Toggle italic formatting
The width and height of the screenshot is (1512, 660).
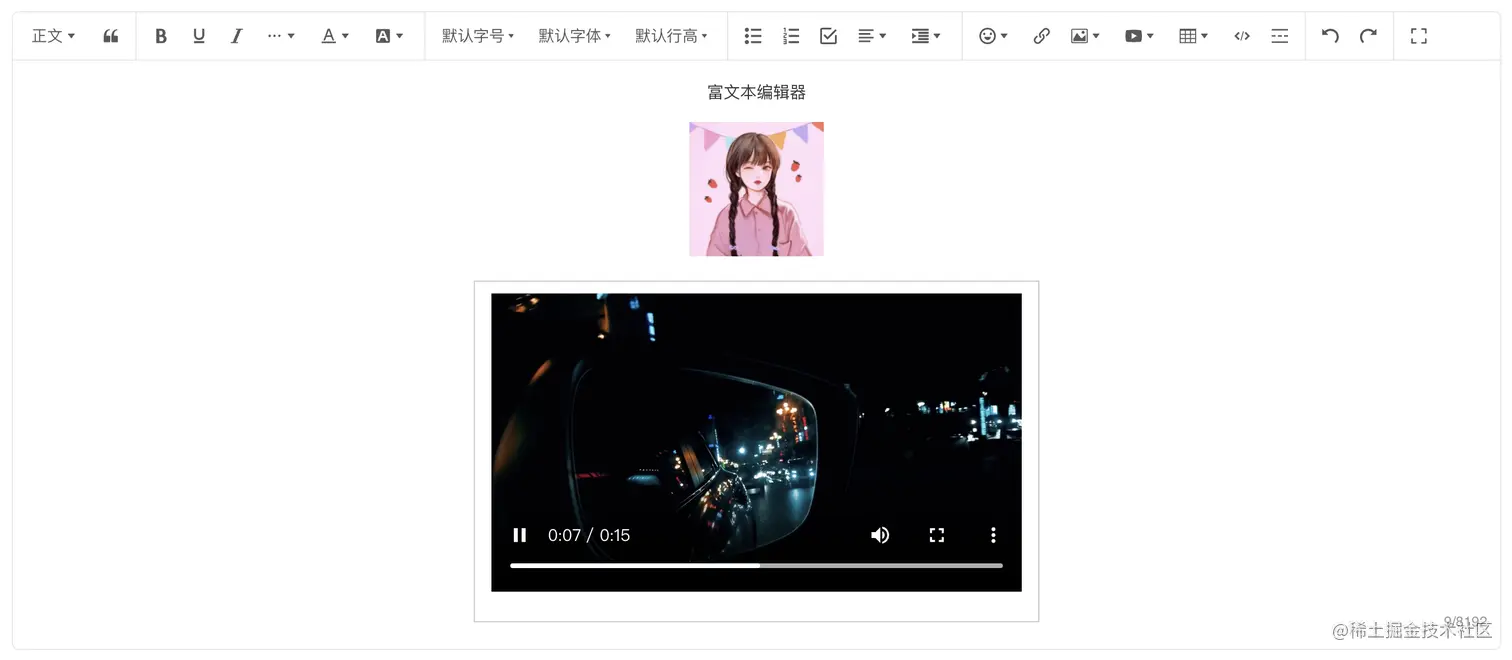(x=237, y=36)
